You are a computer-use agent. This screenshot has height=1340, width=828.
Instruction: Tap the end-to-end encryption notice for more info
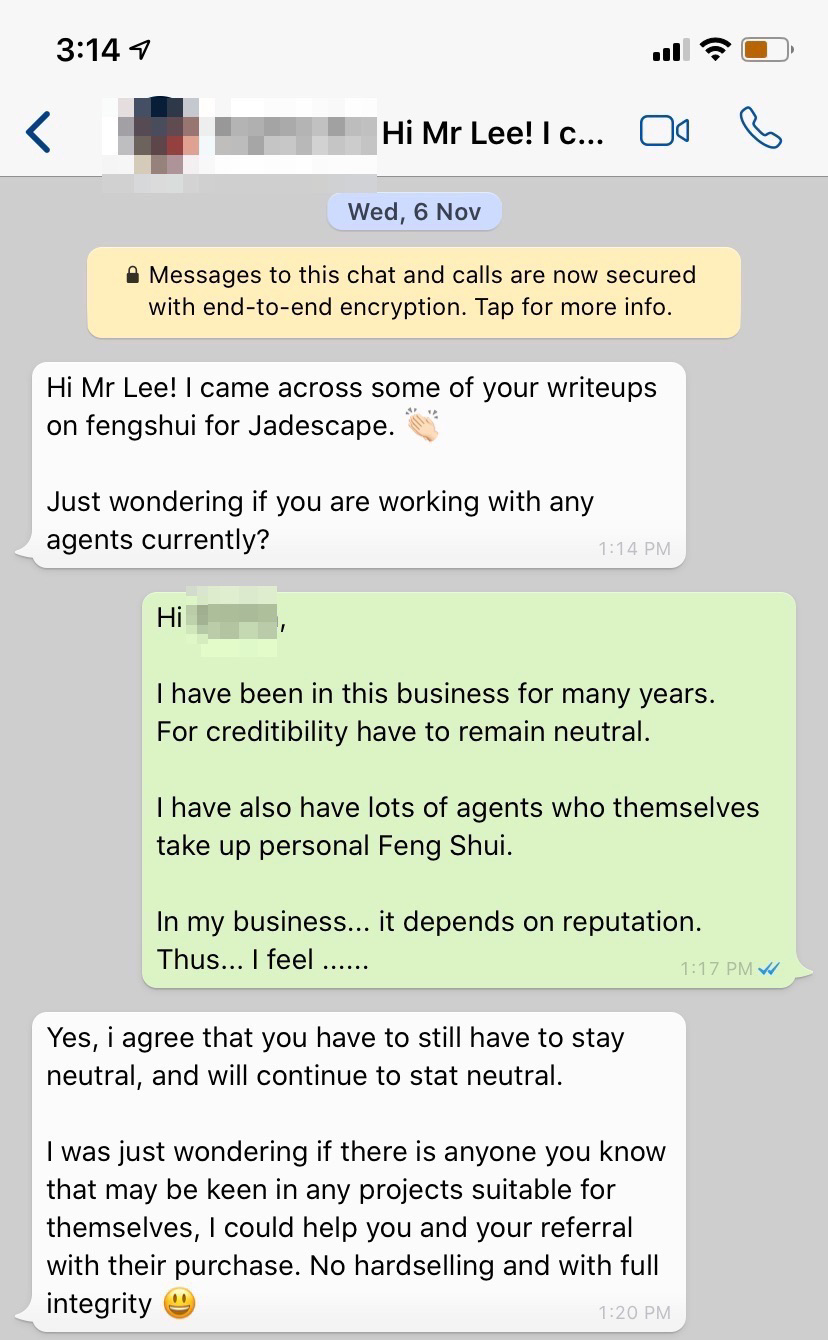point(413,291)
